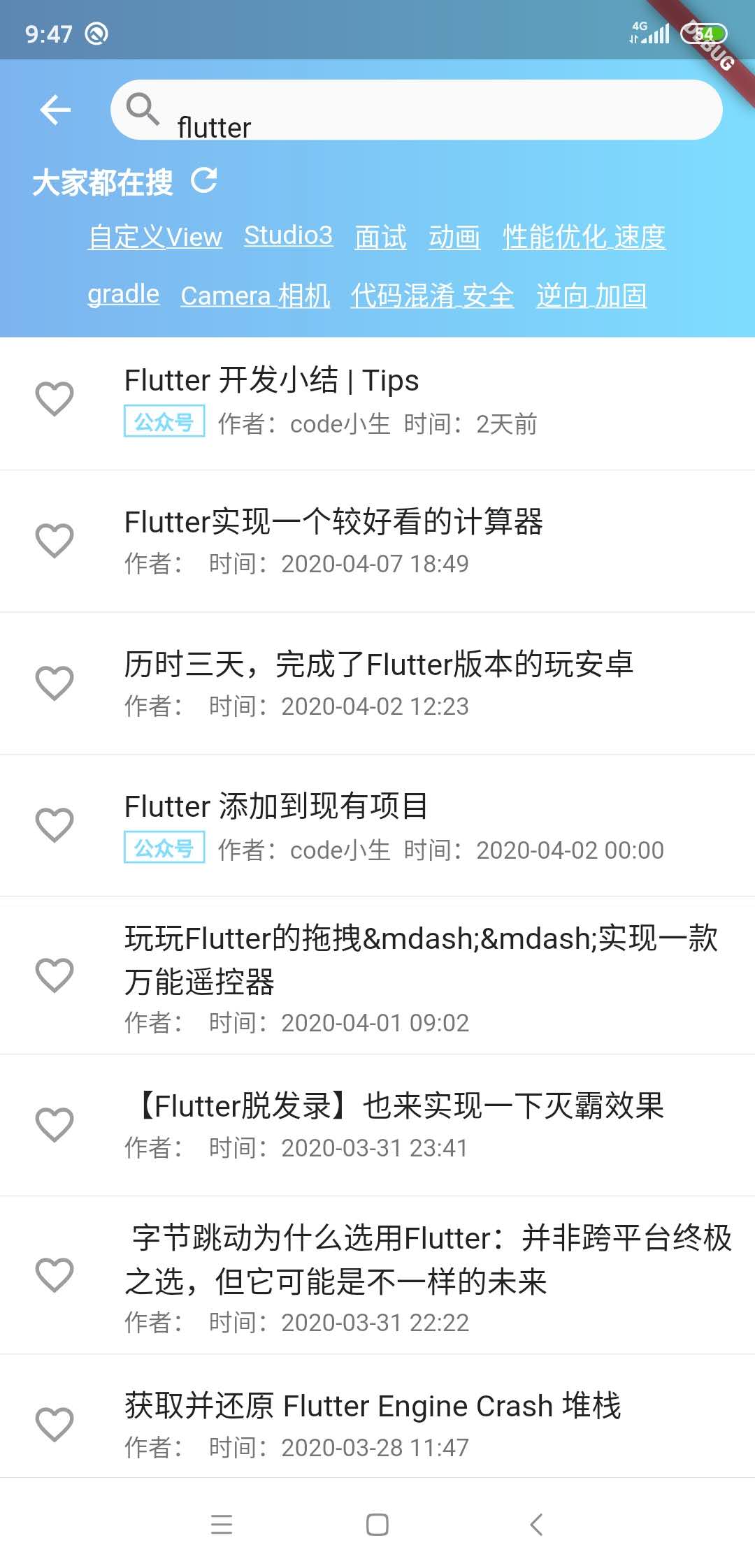755x1568 pixels.
Task: Open article Flutter 开发小结 | Tips
Action: point(271,381)
